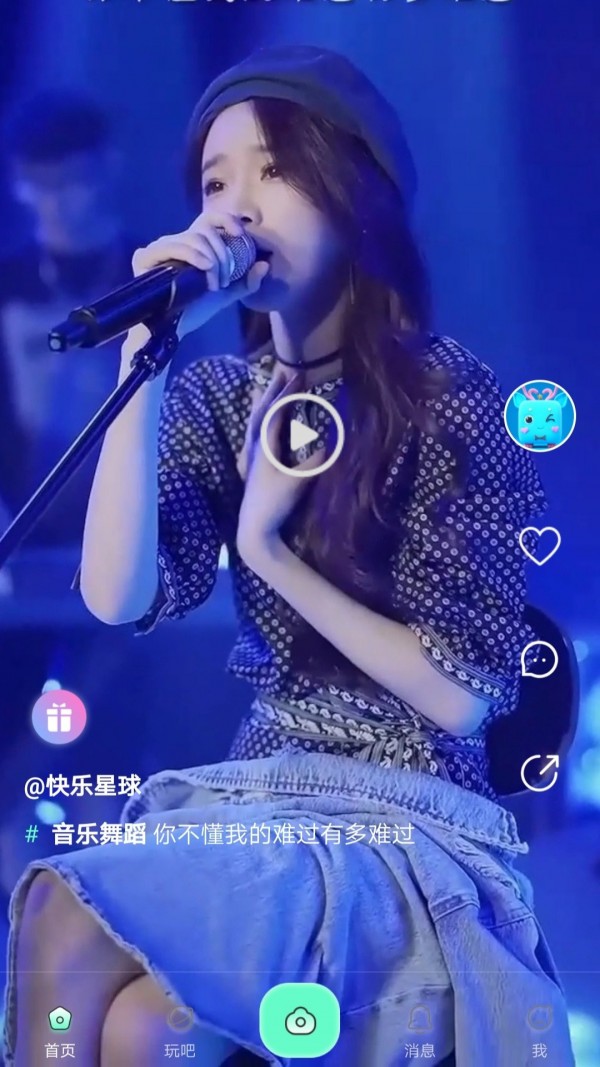Viewport: 600px width, 1067px height.
Task: Switch to the 消息 tab
Action: pyautogui.click(x=419, y=1032)
